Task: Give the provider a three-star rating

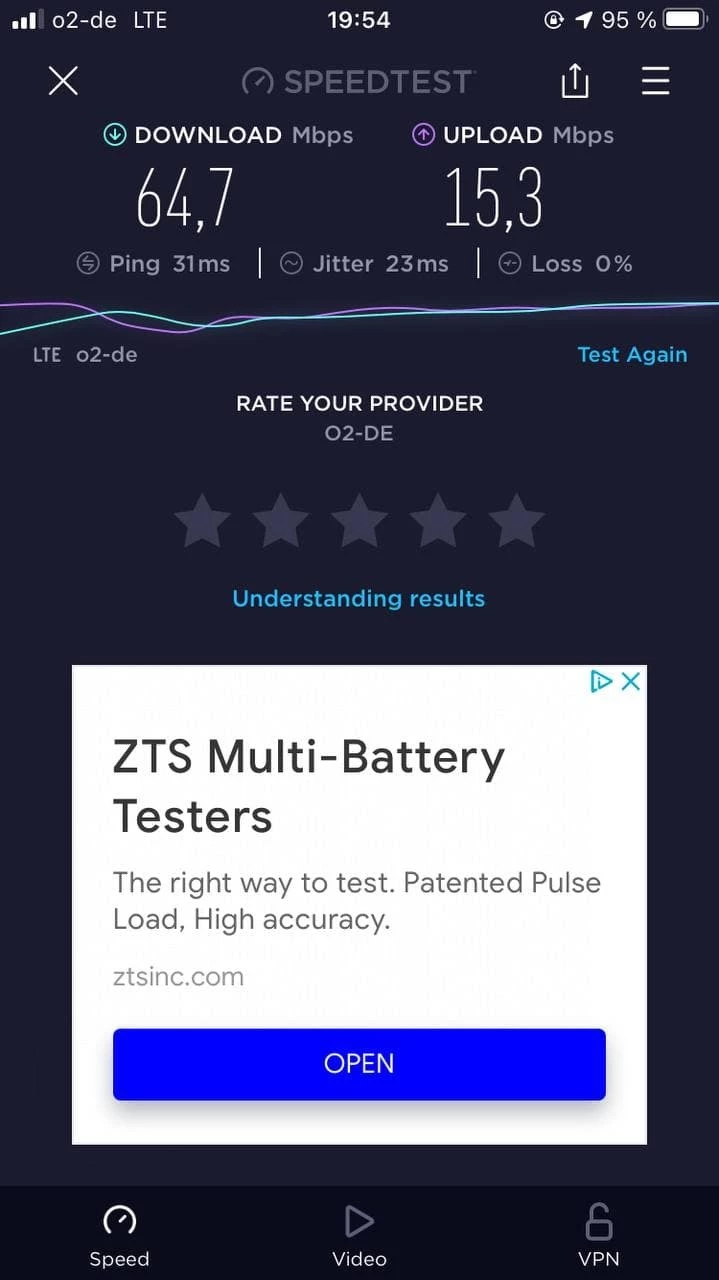Action: point(359,521)
